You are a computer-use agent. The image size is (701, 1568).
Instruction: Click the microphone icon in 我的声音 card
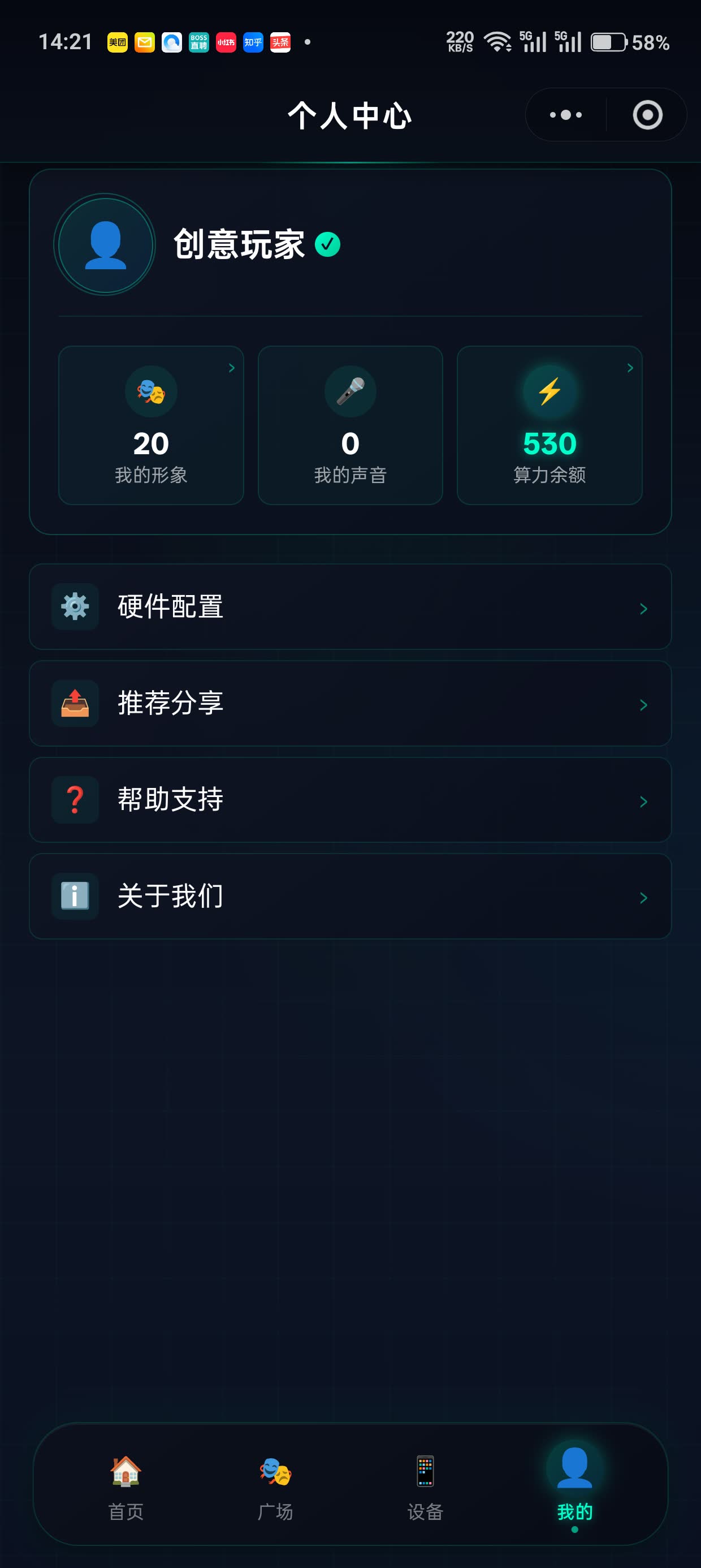350,392
